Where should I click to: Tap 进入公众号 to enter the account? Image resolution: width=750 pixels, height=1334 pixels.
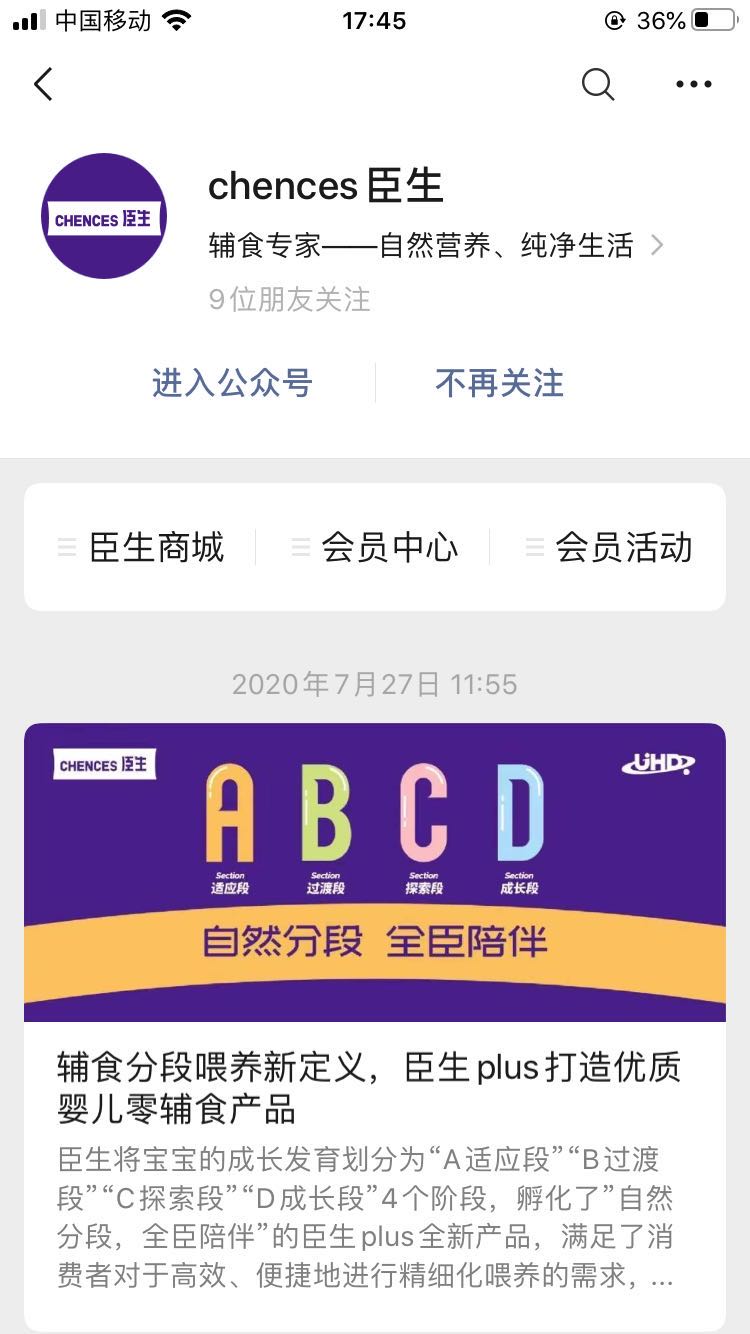[232, 383]
